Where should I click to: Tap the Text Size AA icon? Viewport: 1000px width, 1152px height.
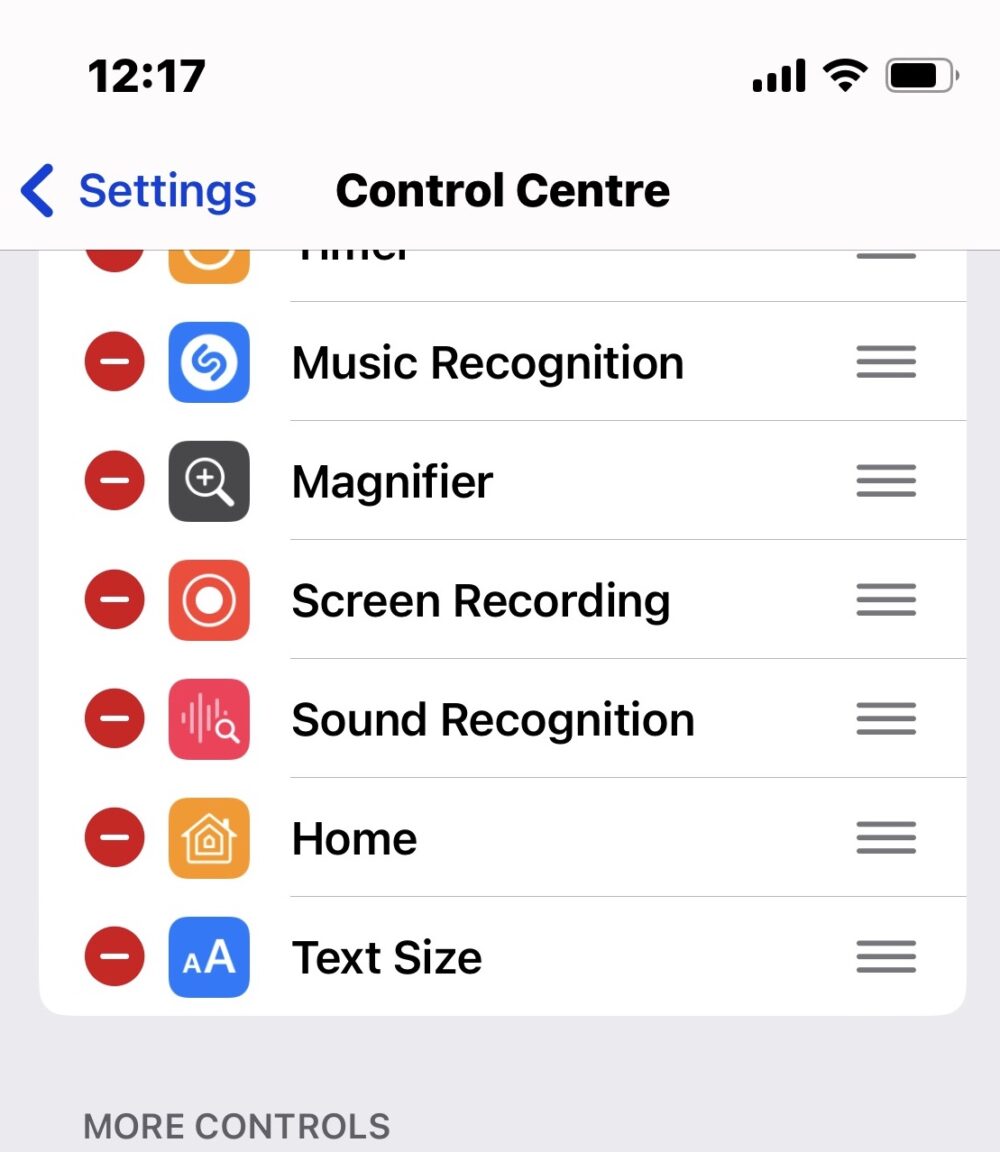209,957
